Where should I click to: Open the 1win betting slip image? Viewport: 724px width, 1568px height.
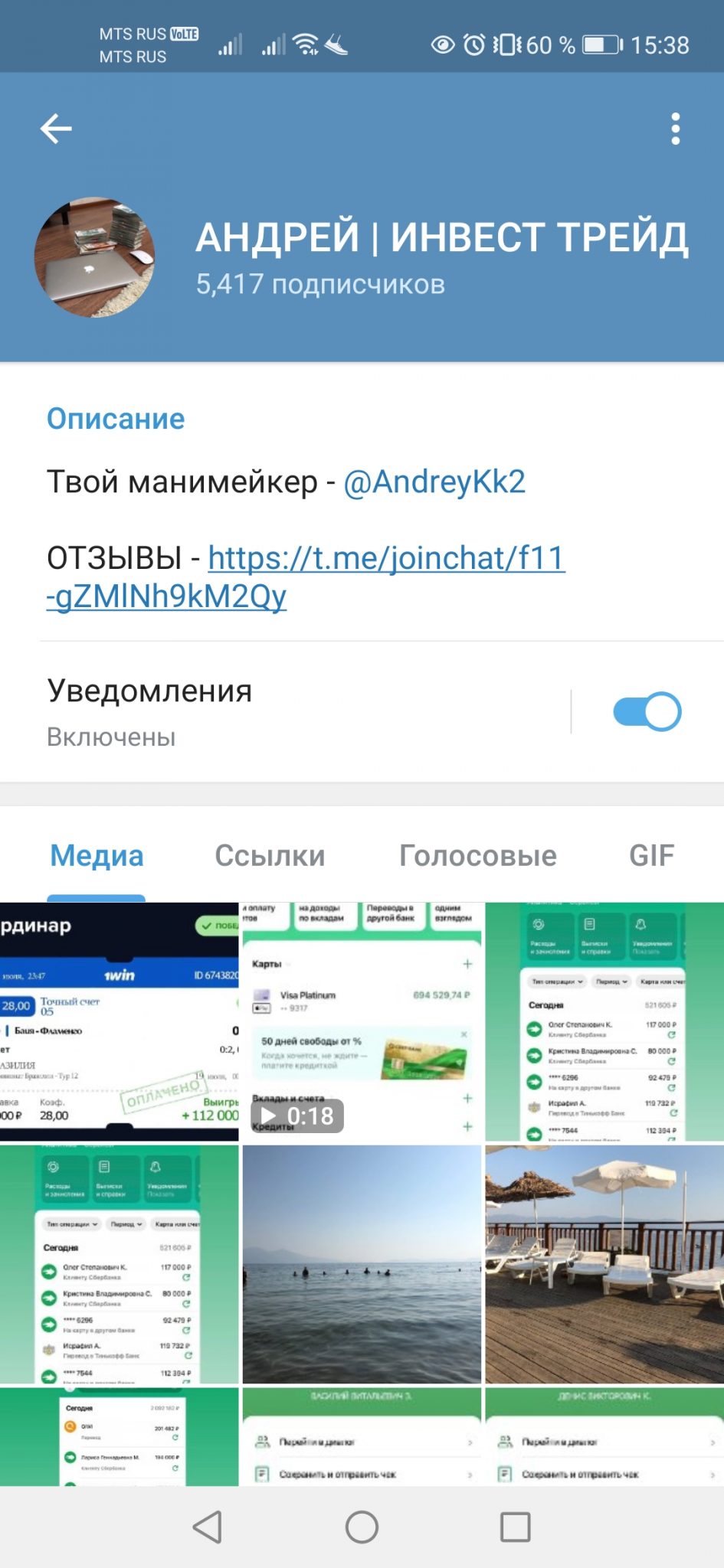point(120,1022)
